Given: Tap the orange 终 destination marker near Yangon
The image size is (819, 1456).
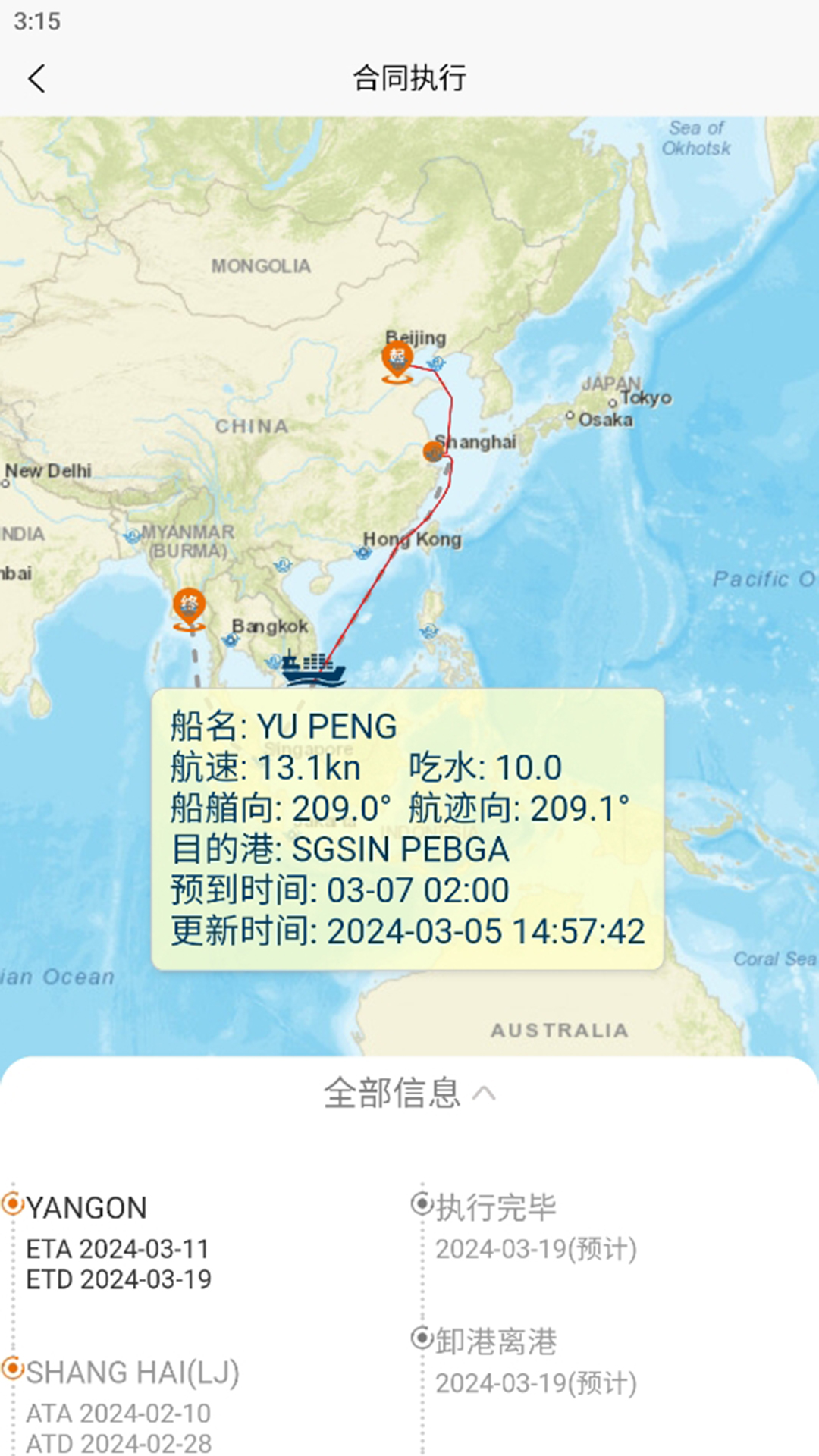Looking at the screenshot, I should (190, 603).
